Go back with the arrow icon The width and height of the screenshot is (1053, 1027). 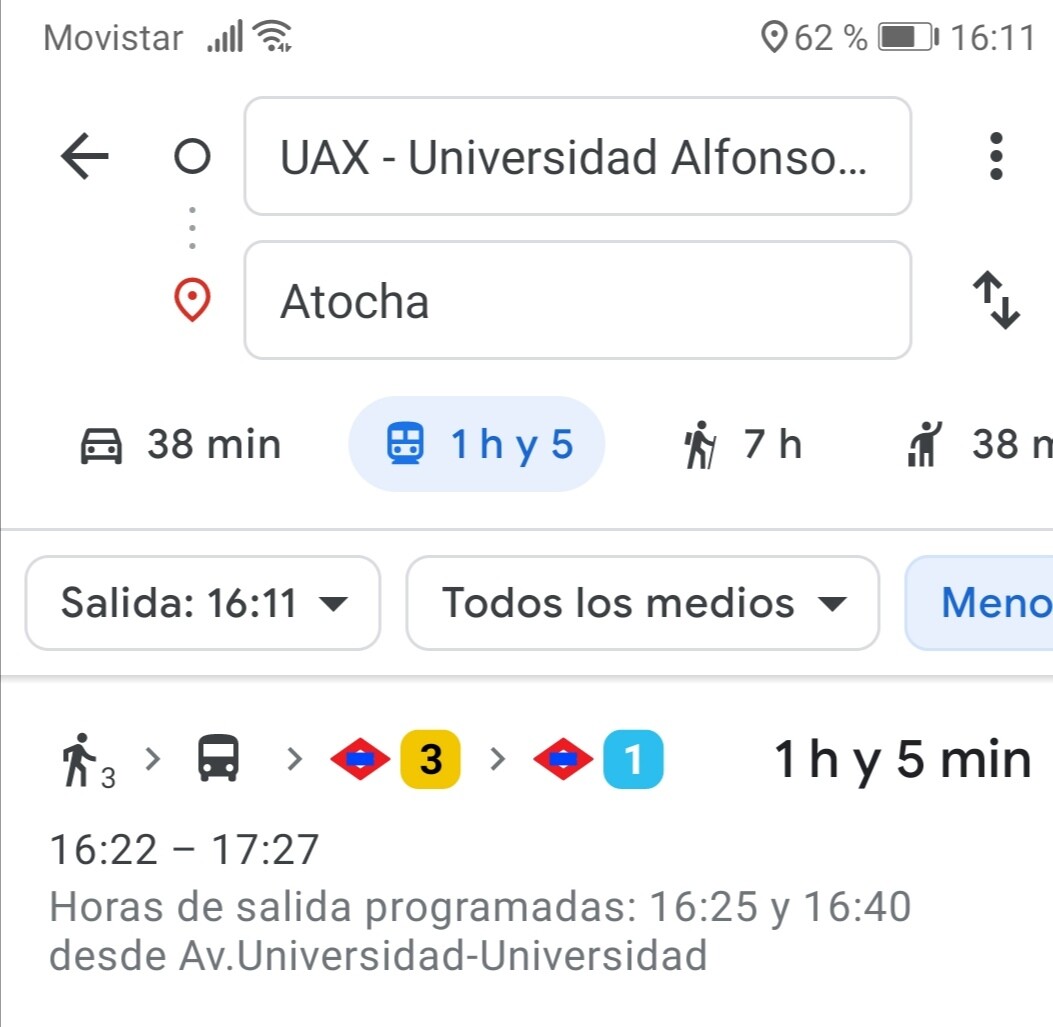coord(85,157)
